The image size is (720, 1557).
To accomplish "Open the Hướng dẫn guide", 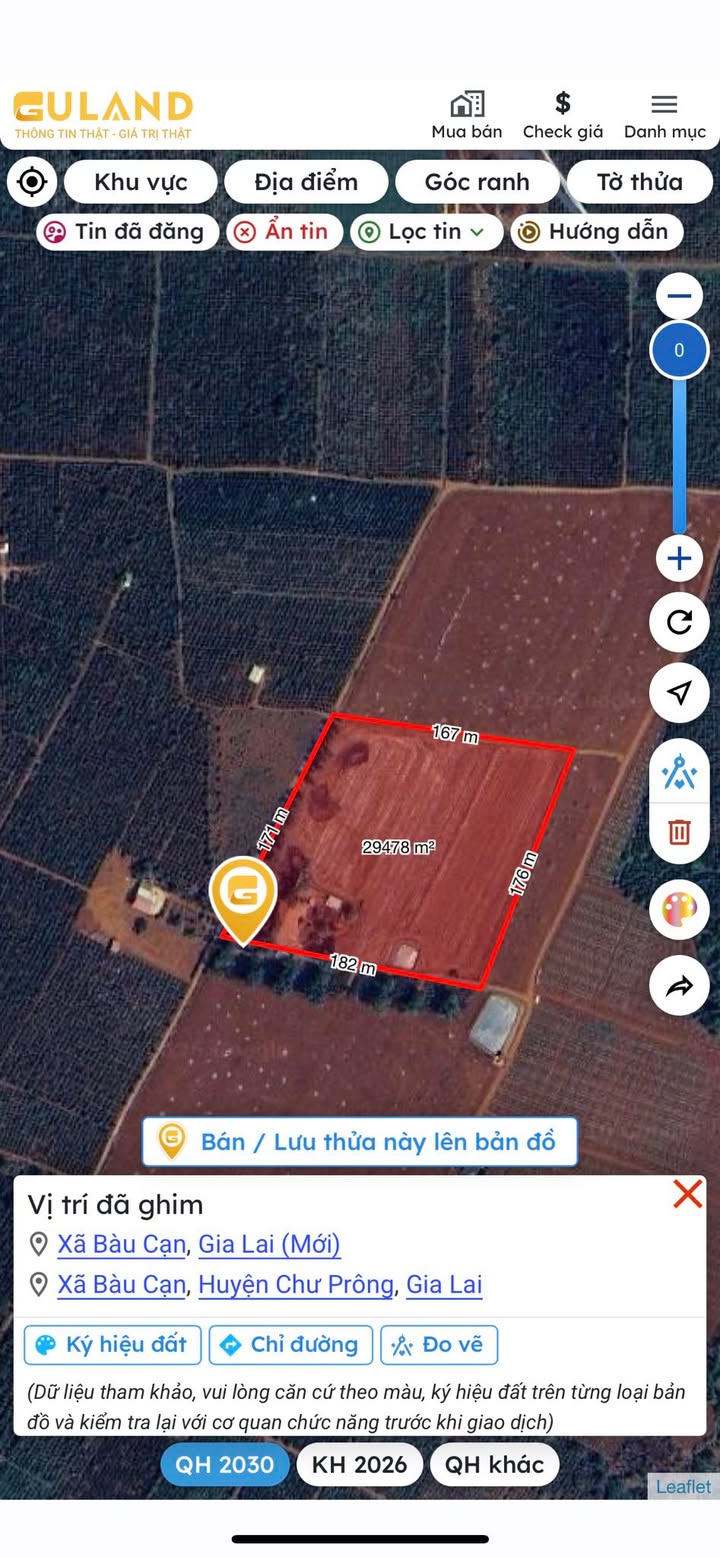I will (597, 232).
